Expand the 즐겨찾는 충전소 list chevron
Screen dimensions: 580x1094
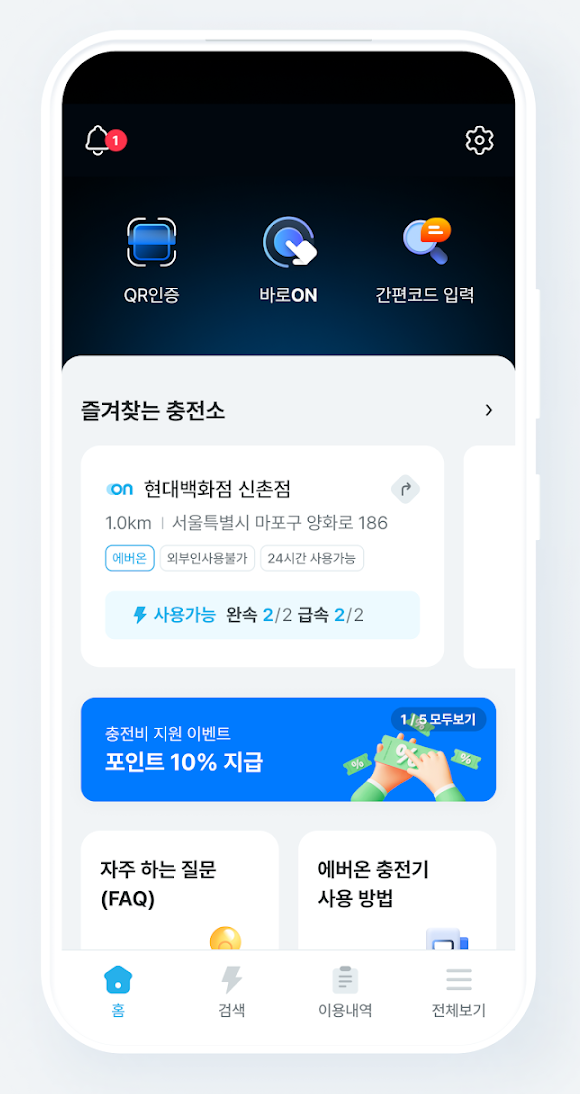[489, 410]
